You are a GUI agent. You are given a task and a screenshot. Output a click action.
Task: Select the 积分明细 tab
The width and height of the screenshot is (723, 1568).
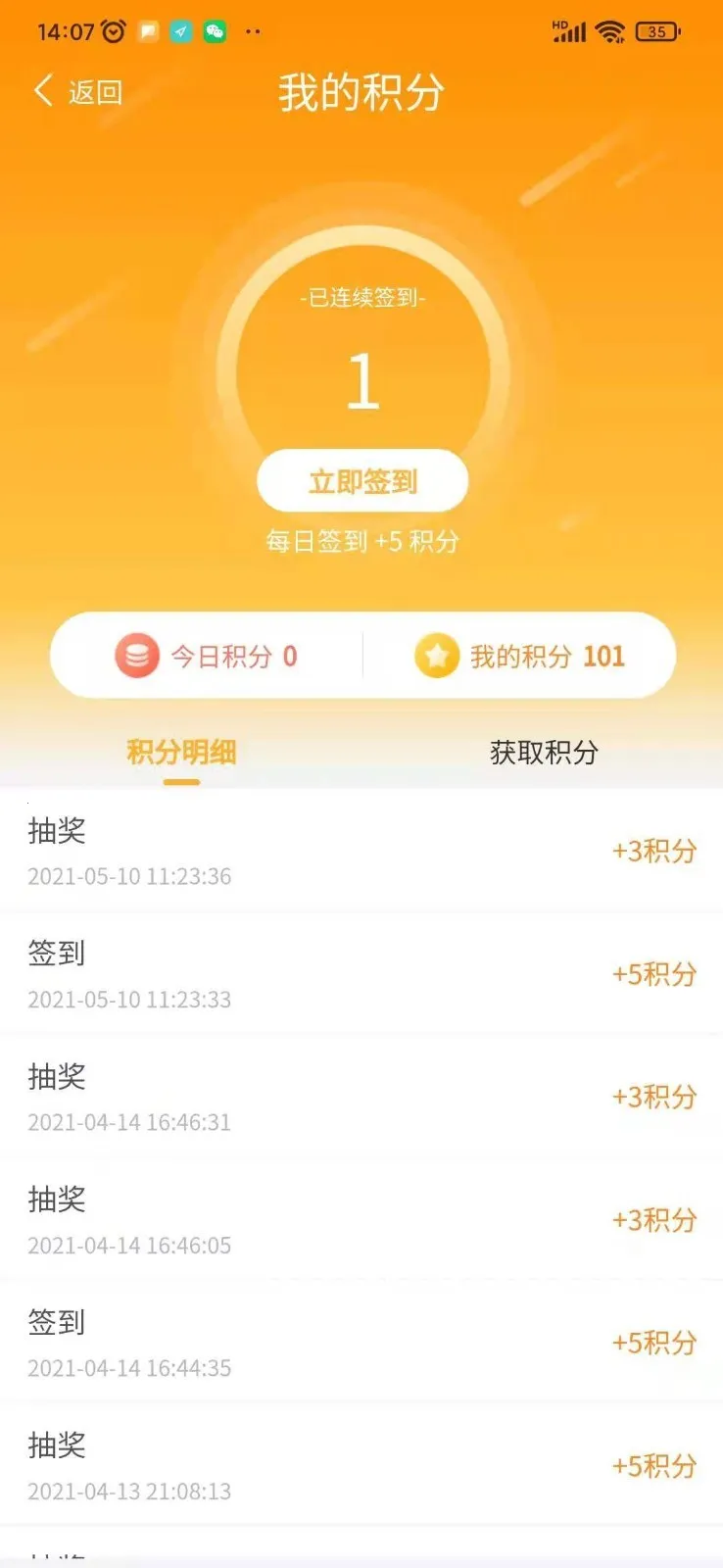click(181, 753)
